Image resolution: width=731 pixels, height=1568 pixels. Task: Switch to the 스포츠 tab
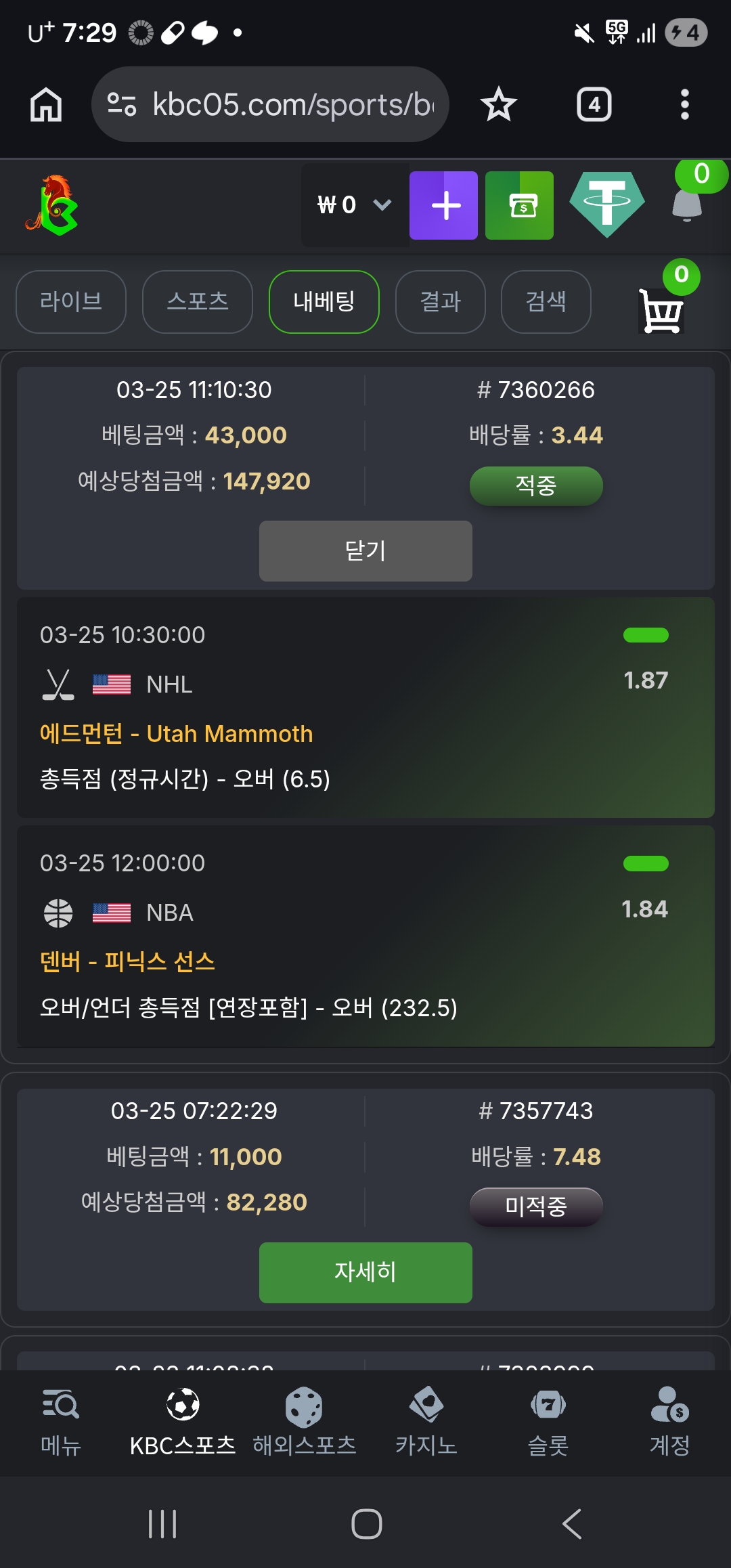[x=198, y=302]
